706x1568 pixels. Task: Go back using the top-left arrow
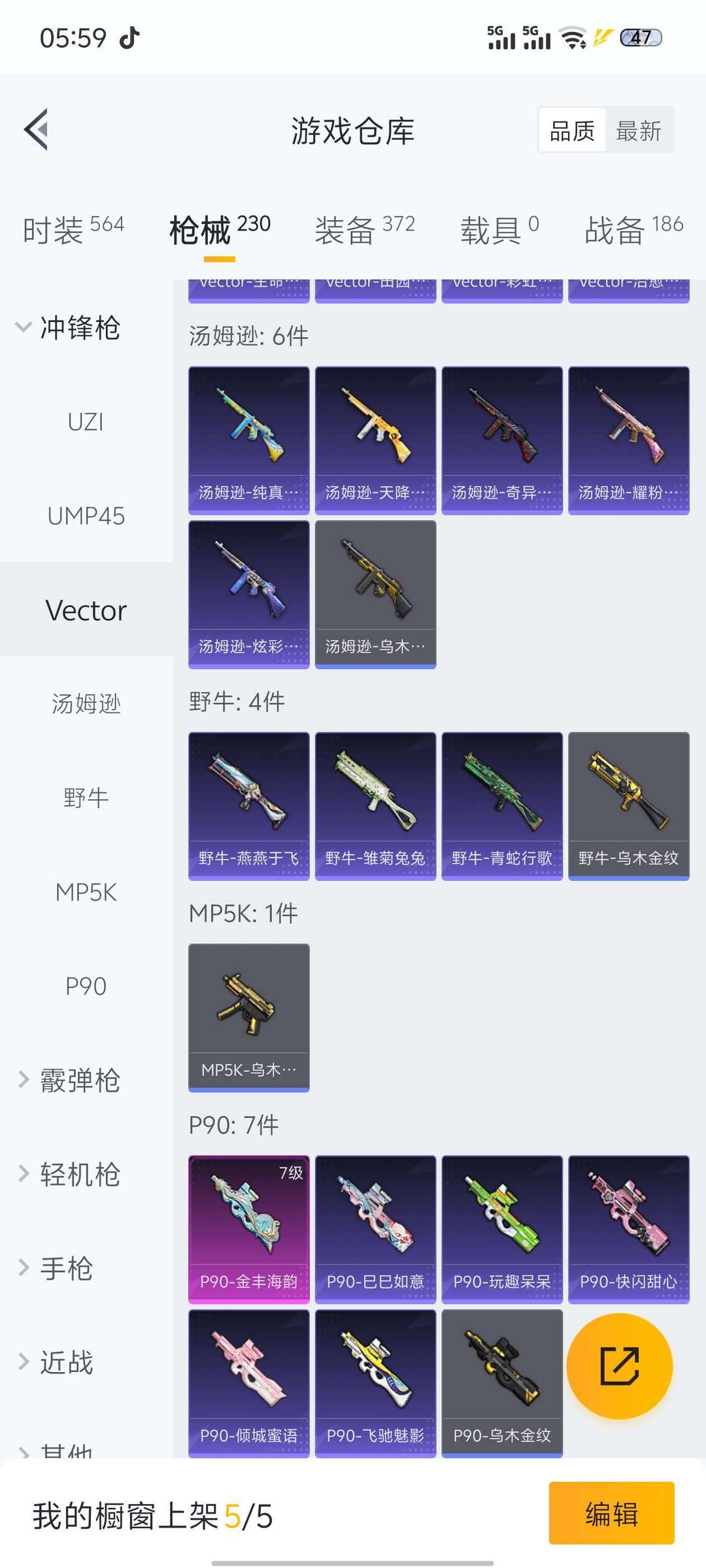pos(37,129)
